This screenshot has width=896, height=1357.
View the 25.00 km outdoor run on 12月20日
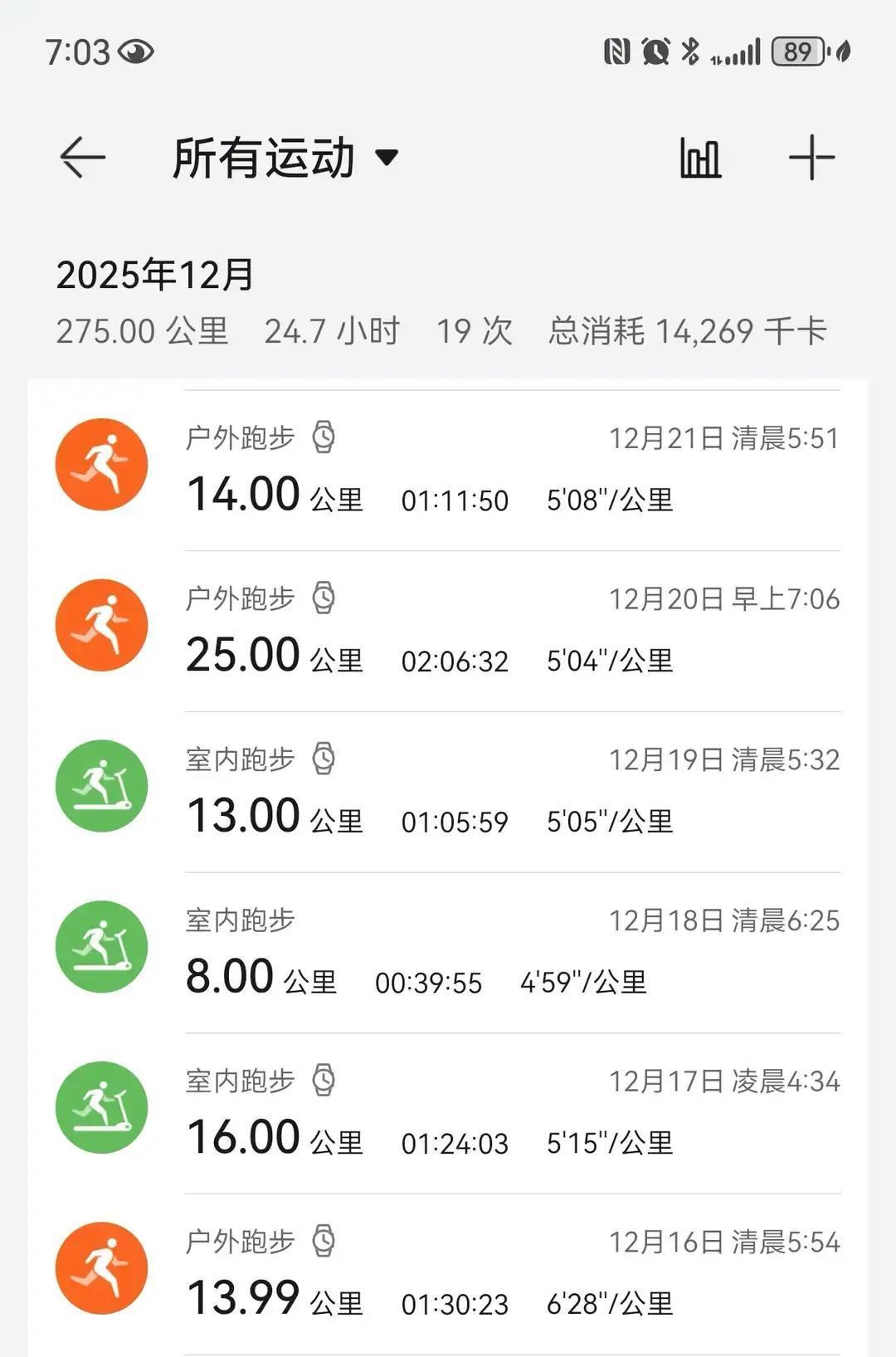(448, 631)
